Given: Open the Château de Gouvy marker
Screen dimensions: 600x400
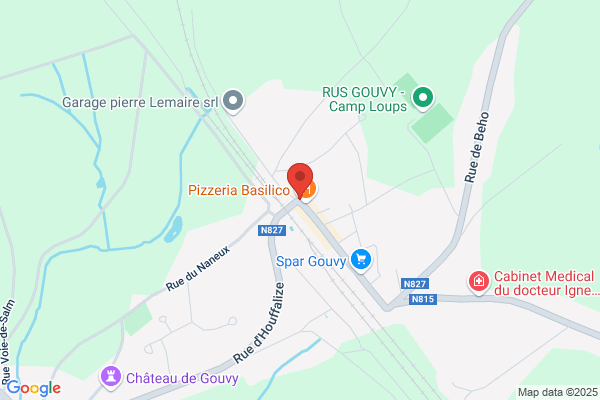Looking at the screenshot, I should point(111,377).
